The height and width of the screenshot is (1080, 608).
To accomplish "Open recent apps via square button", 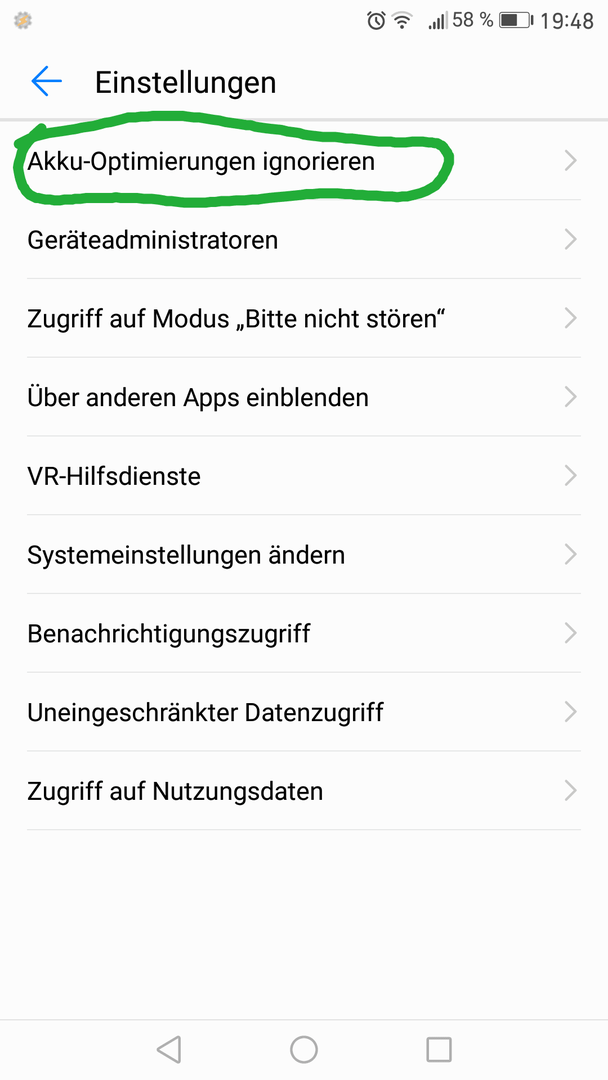I will tap(439, 1050).
